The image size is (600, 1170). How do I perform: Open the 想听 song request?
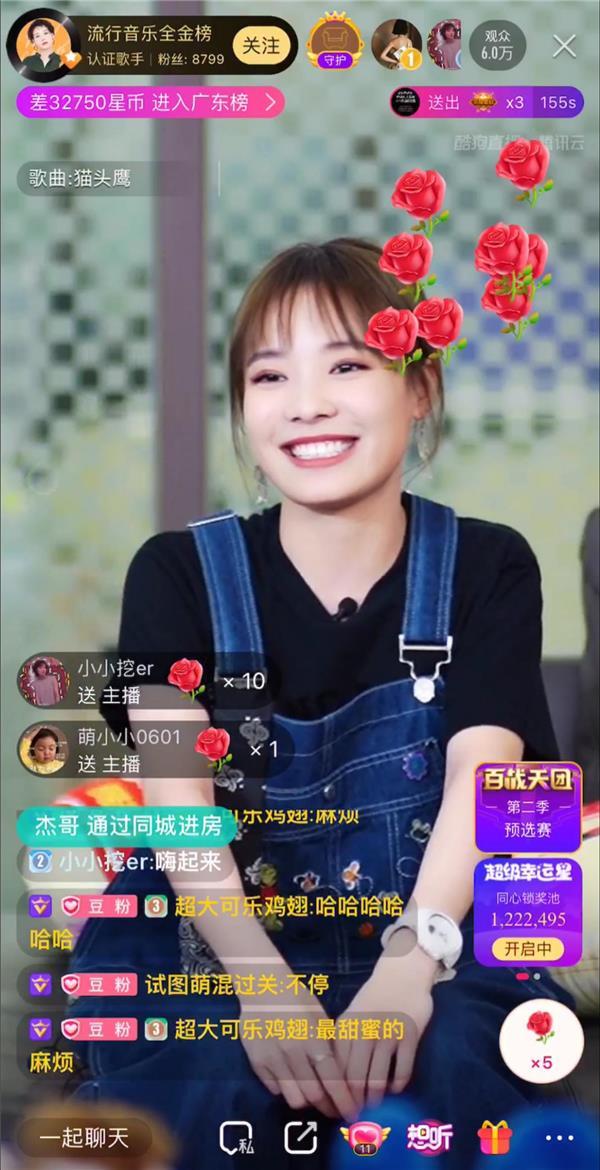coord(430,1137)
